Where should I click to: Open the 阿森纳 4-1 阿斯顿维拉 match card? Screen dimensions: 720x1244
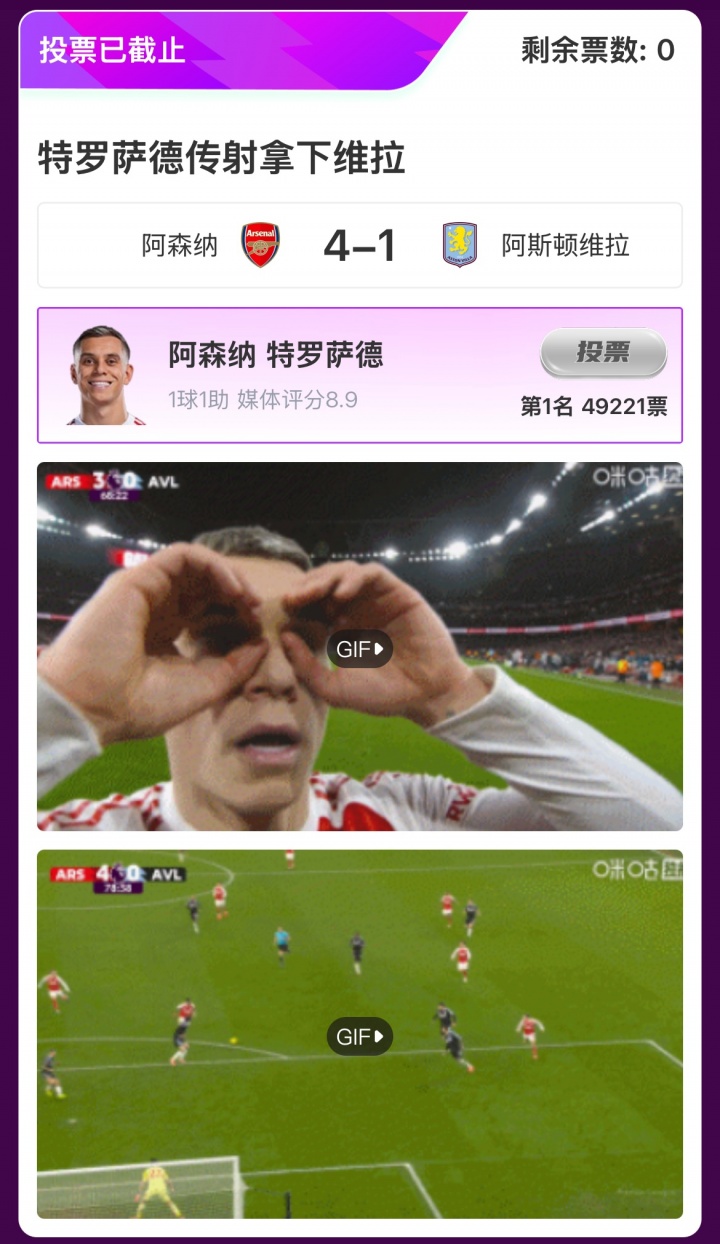[360, 246]
